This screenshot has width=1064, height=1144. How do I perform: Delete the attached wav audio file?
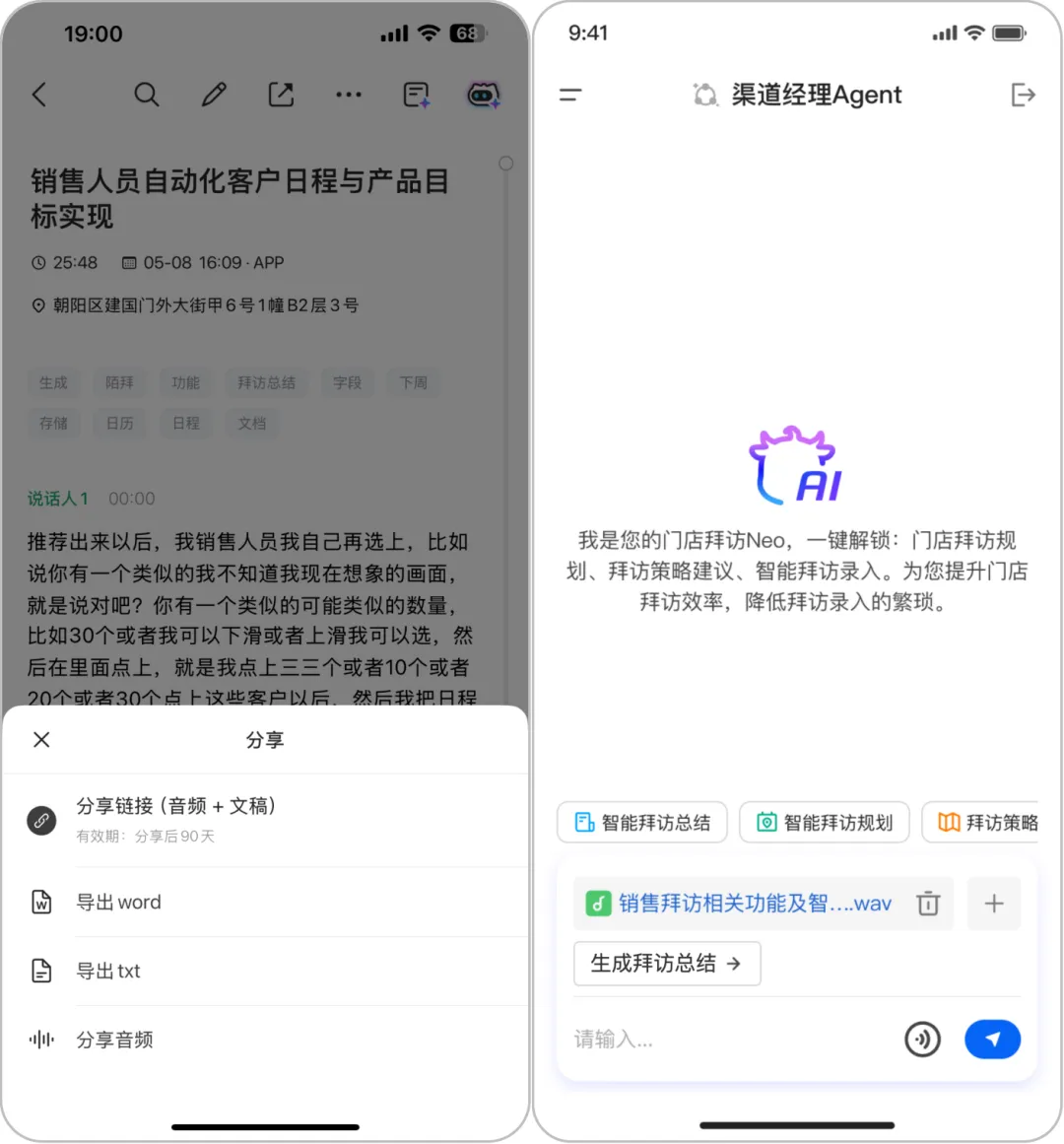[x=928, y=904]
